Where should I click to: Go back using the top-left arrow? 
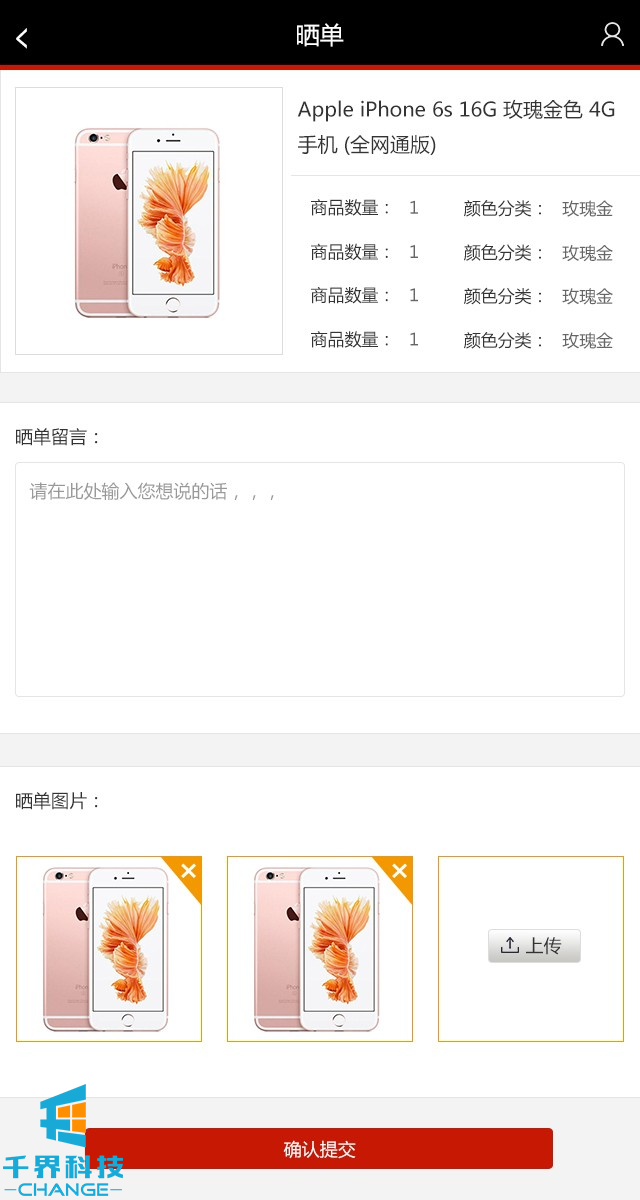tap(22, 38)
